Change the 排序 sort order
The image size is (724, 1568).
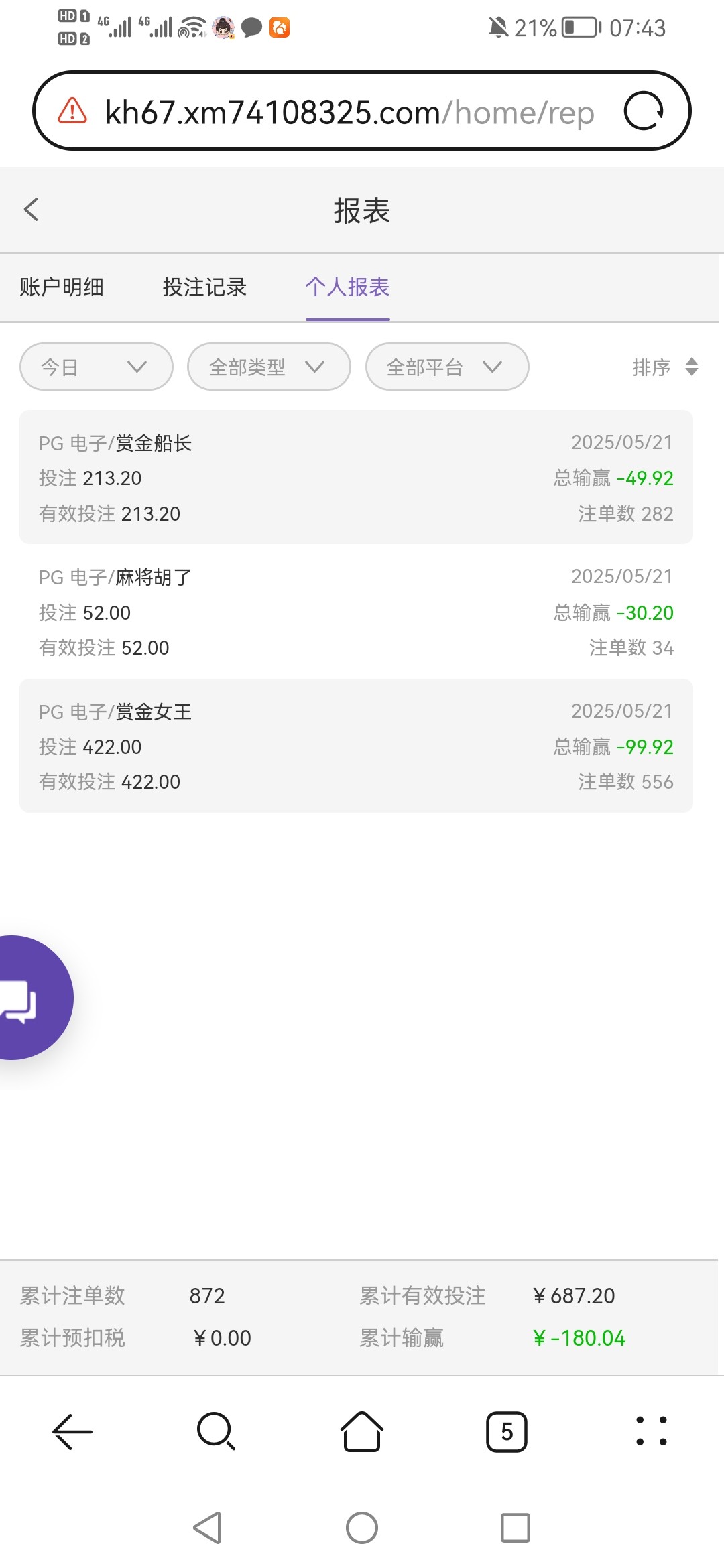666,367
